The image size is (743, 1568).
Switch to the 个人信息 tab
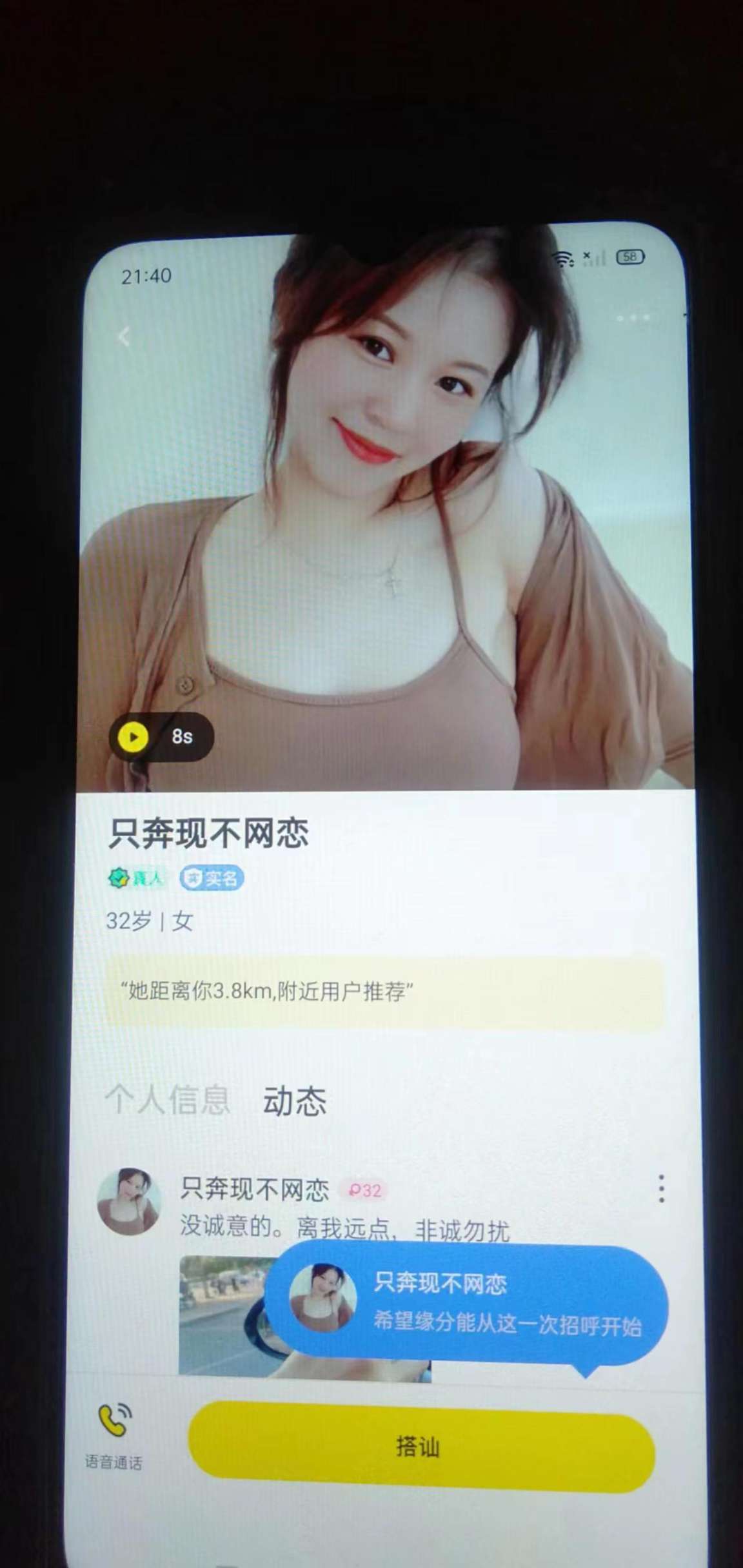(168, 1100)
